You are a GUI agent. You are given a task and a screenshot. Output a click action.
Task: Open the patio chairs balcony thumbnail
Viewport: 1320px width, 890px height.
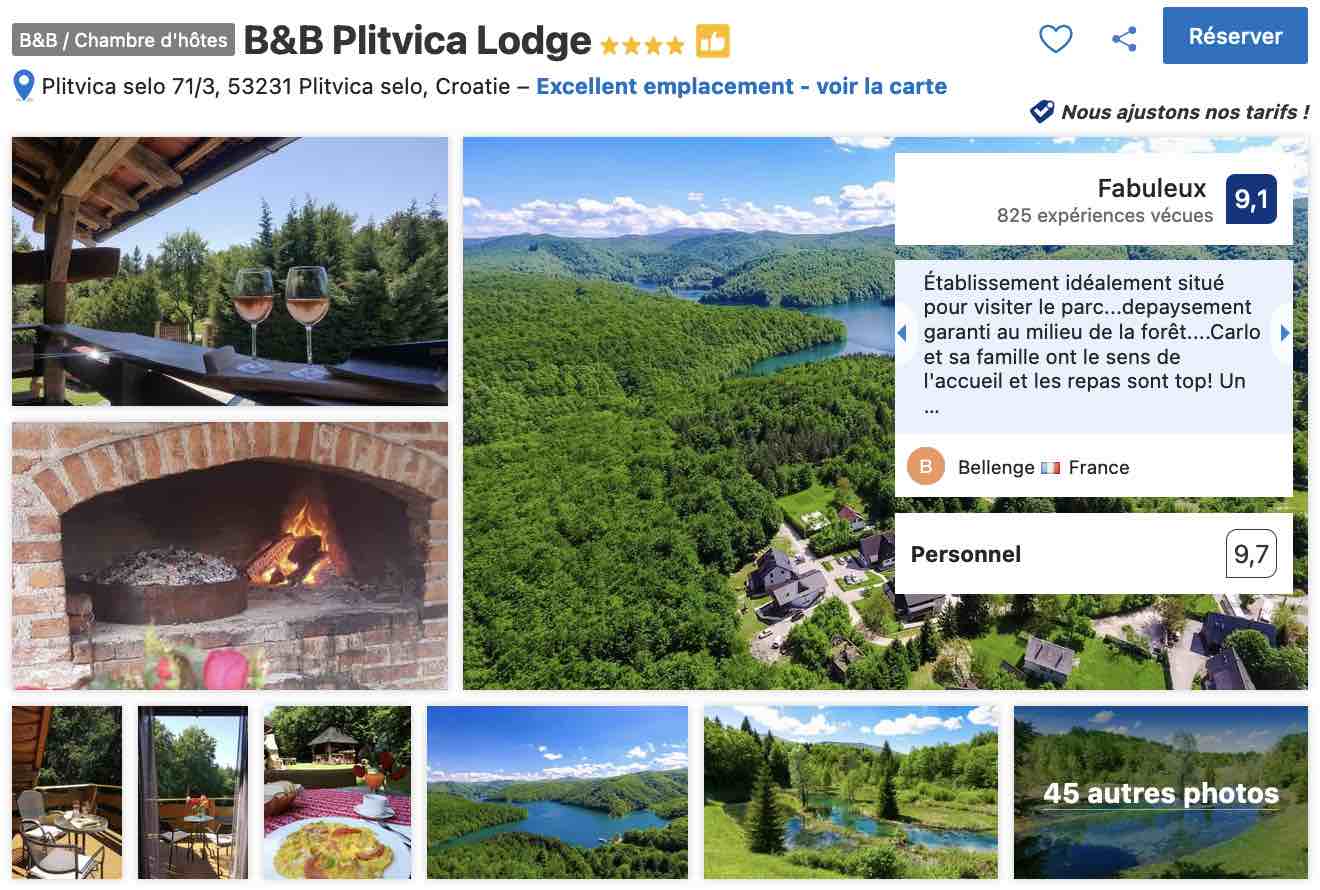[67, 792]
